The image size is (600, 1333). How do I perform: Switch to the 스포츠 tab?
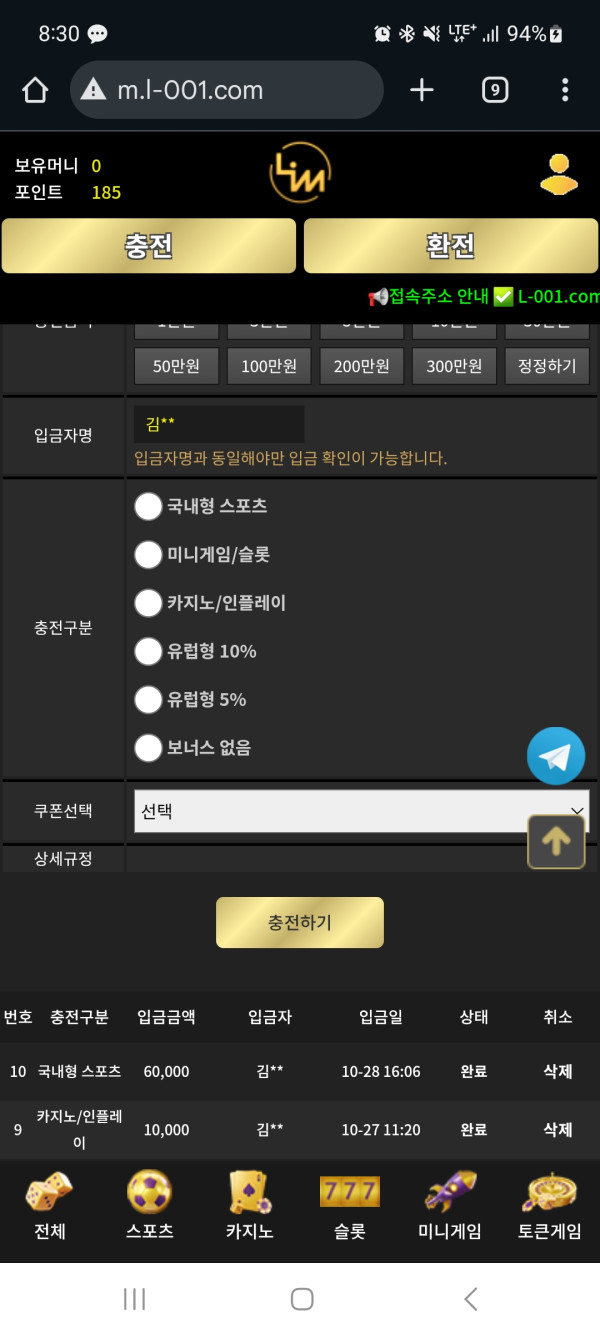[x=149, y=1205]
